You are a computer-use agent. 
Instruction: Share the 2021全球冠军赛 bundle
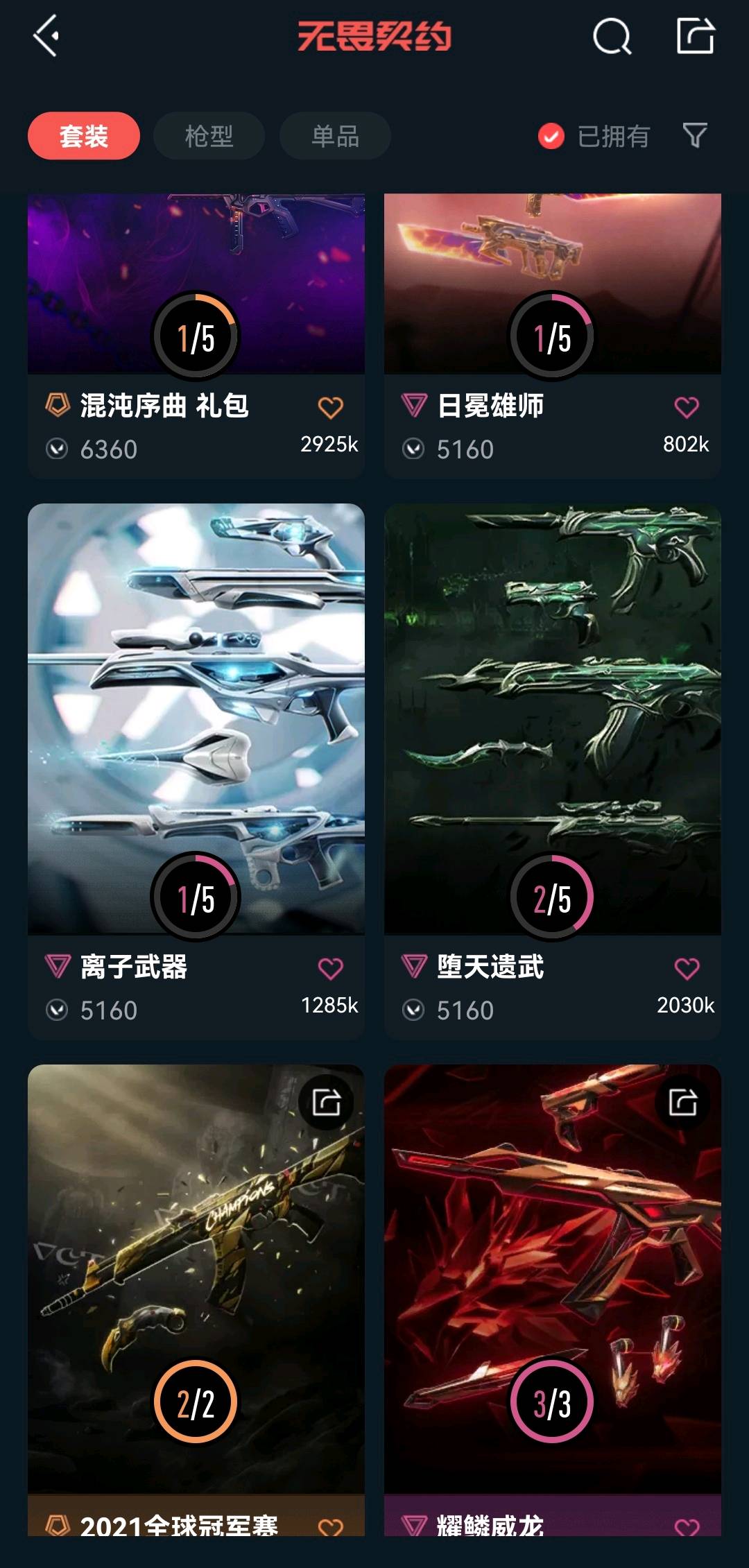326,1102
